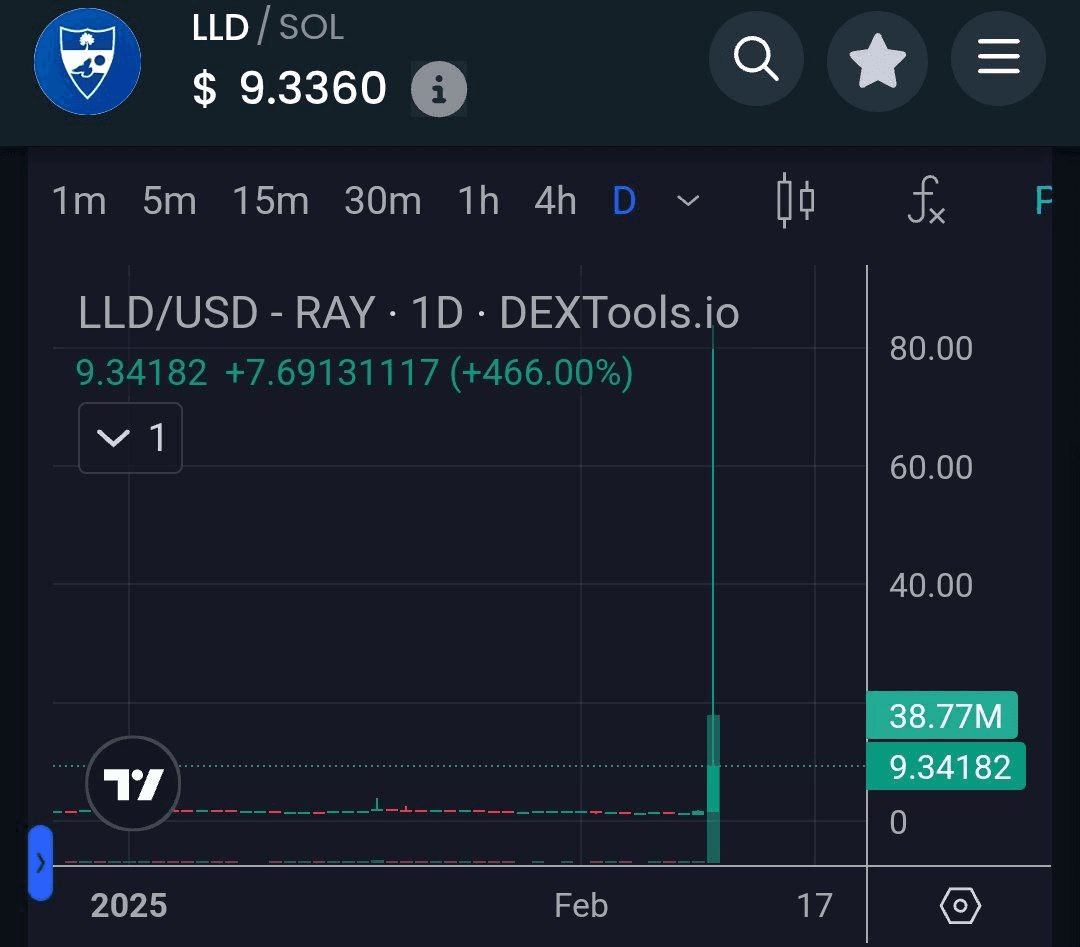Open the hamburger menu

(997, 60)
